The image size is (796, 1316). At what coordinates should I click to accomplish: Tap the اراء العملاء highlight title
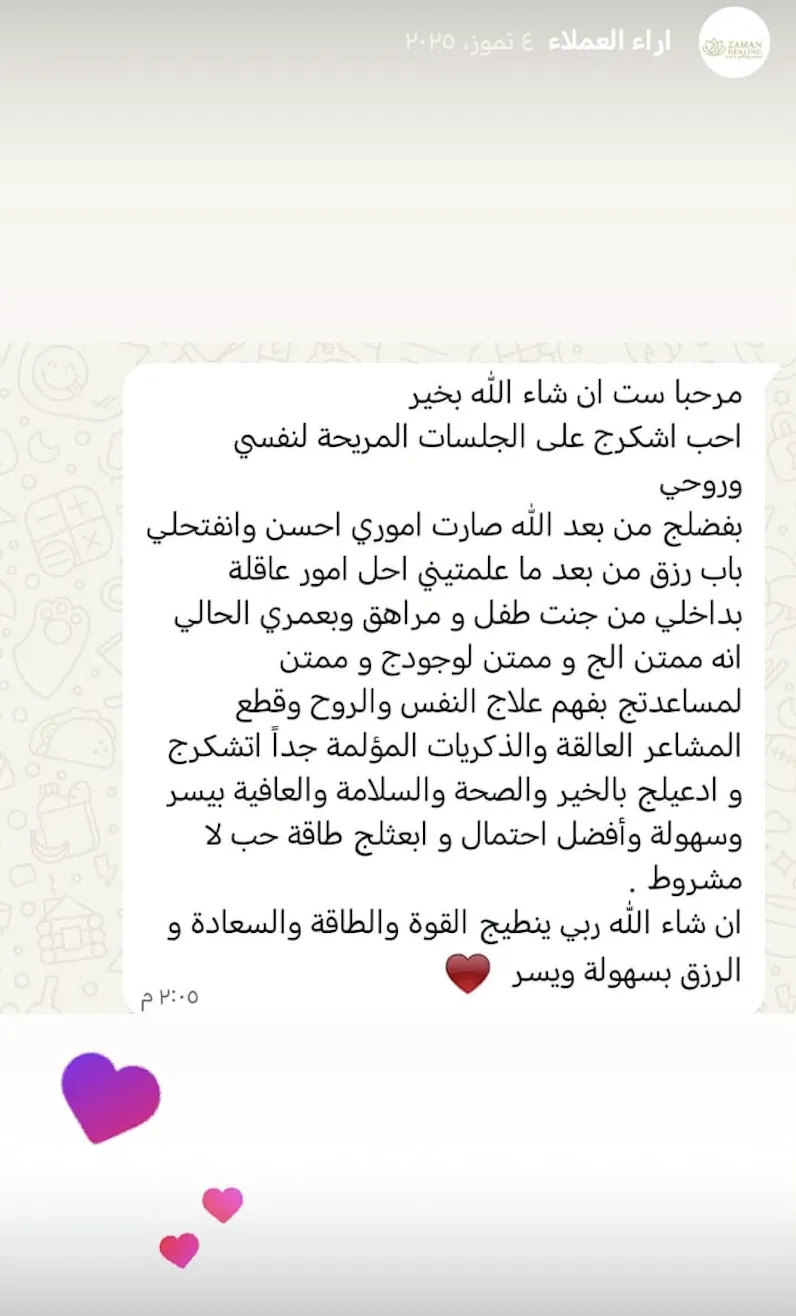610,43
